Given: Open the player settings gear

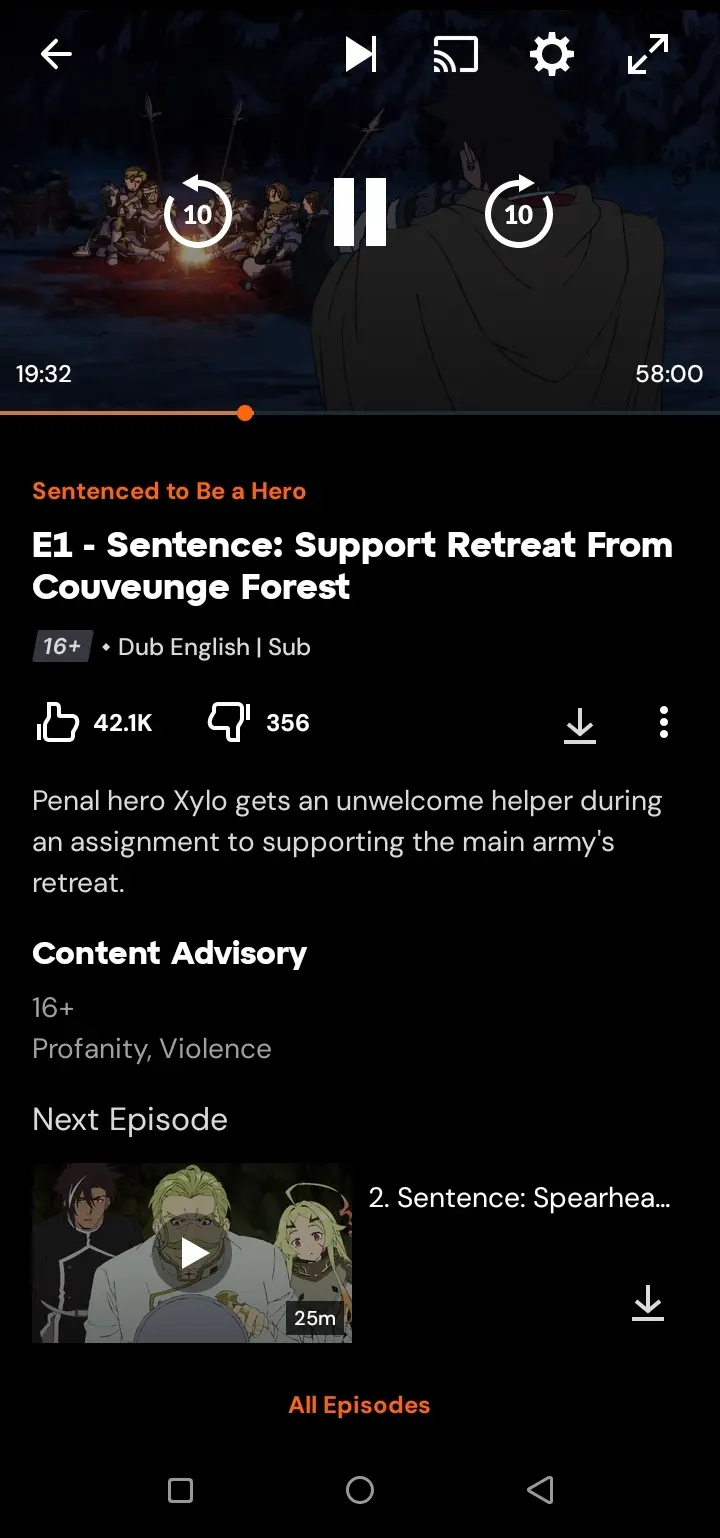Looking at the screenshot, I should [552, 54].
